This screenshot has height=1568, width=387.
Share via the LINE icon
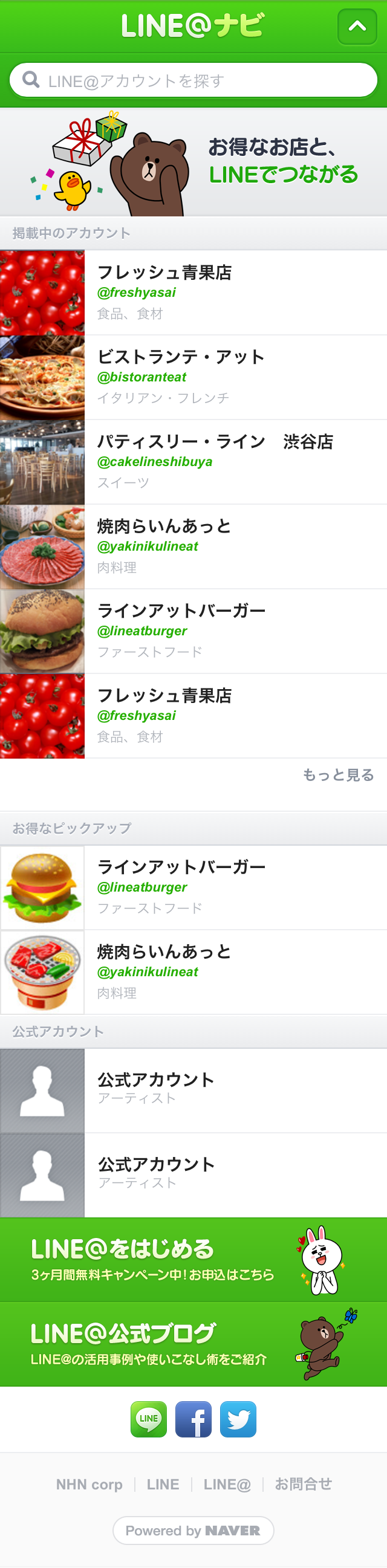coord(149,1419)
